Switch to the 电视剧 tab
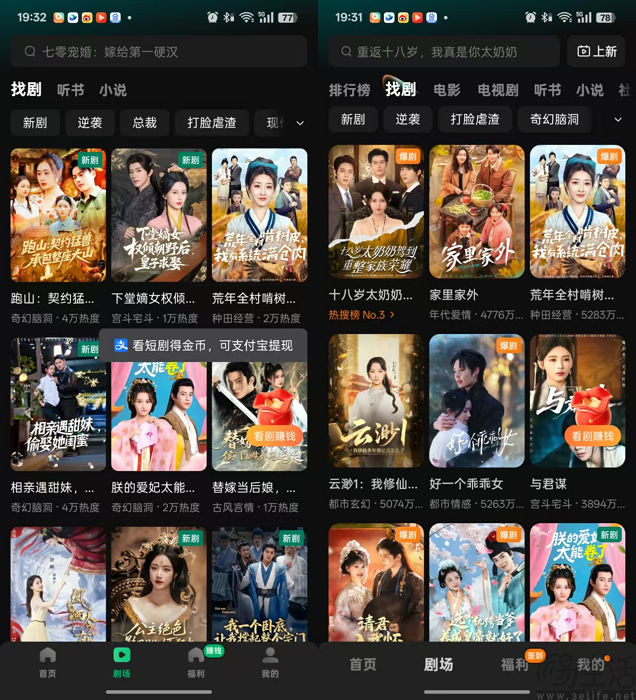 click(497, 90)
